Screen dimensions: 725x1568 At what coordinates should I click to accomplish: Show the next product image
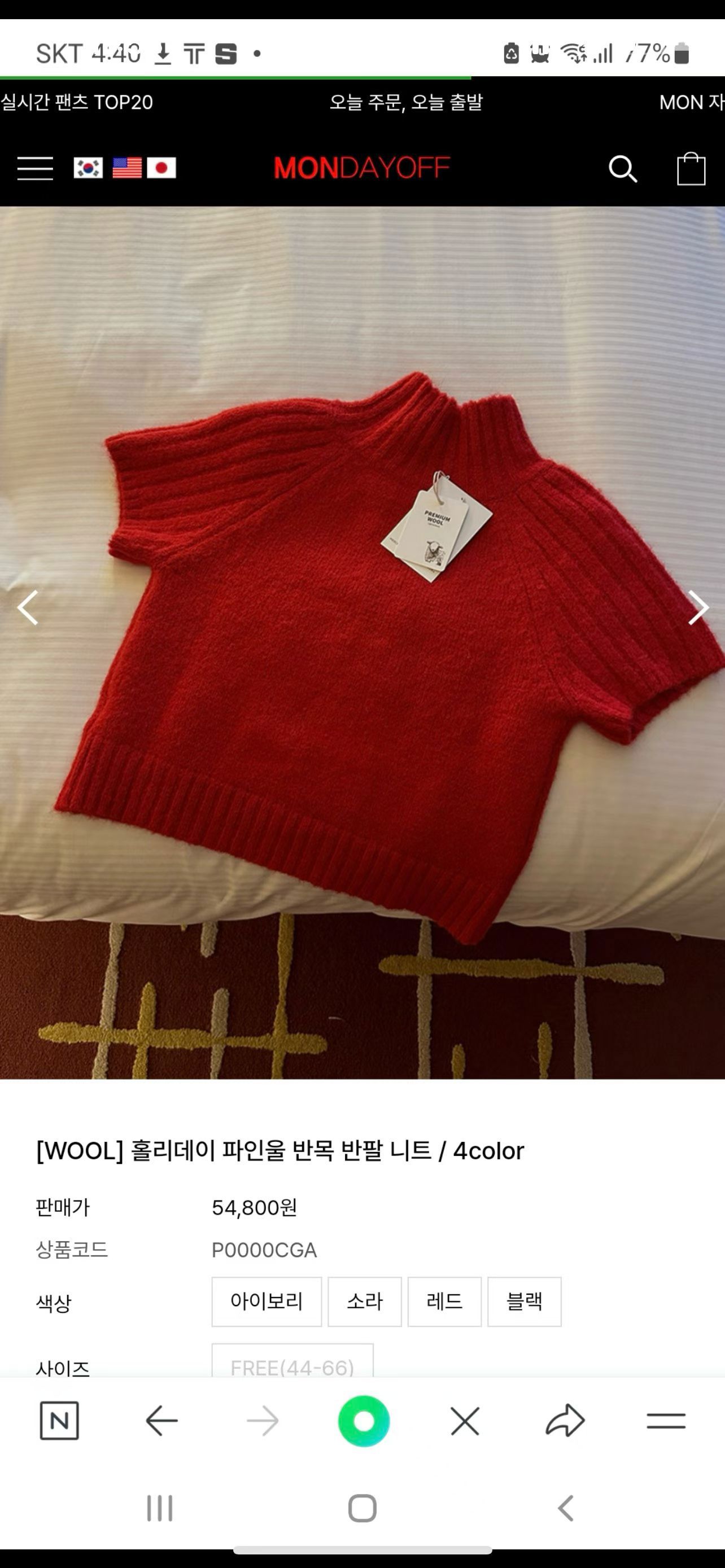[697, 607]
